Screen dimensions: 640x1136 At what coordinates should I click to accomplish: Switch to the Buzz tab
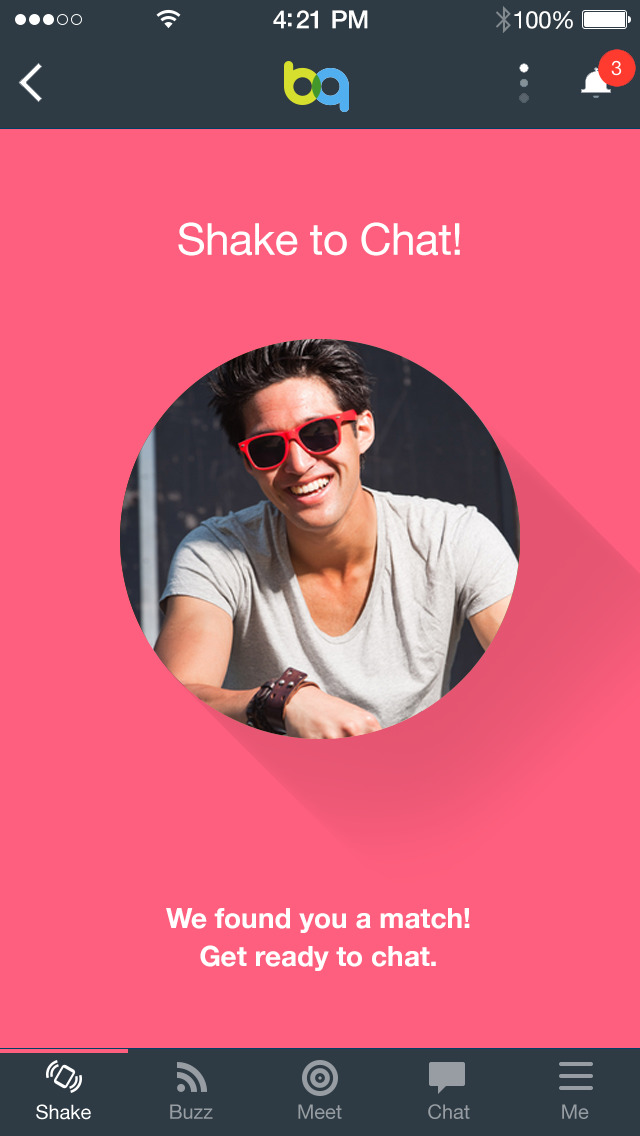[x=191, y=1091]
